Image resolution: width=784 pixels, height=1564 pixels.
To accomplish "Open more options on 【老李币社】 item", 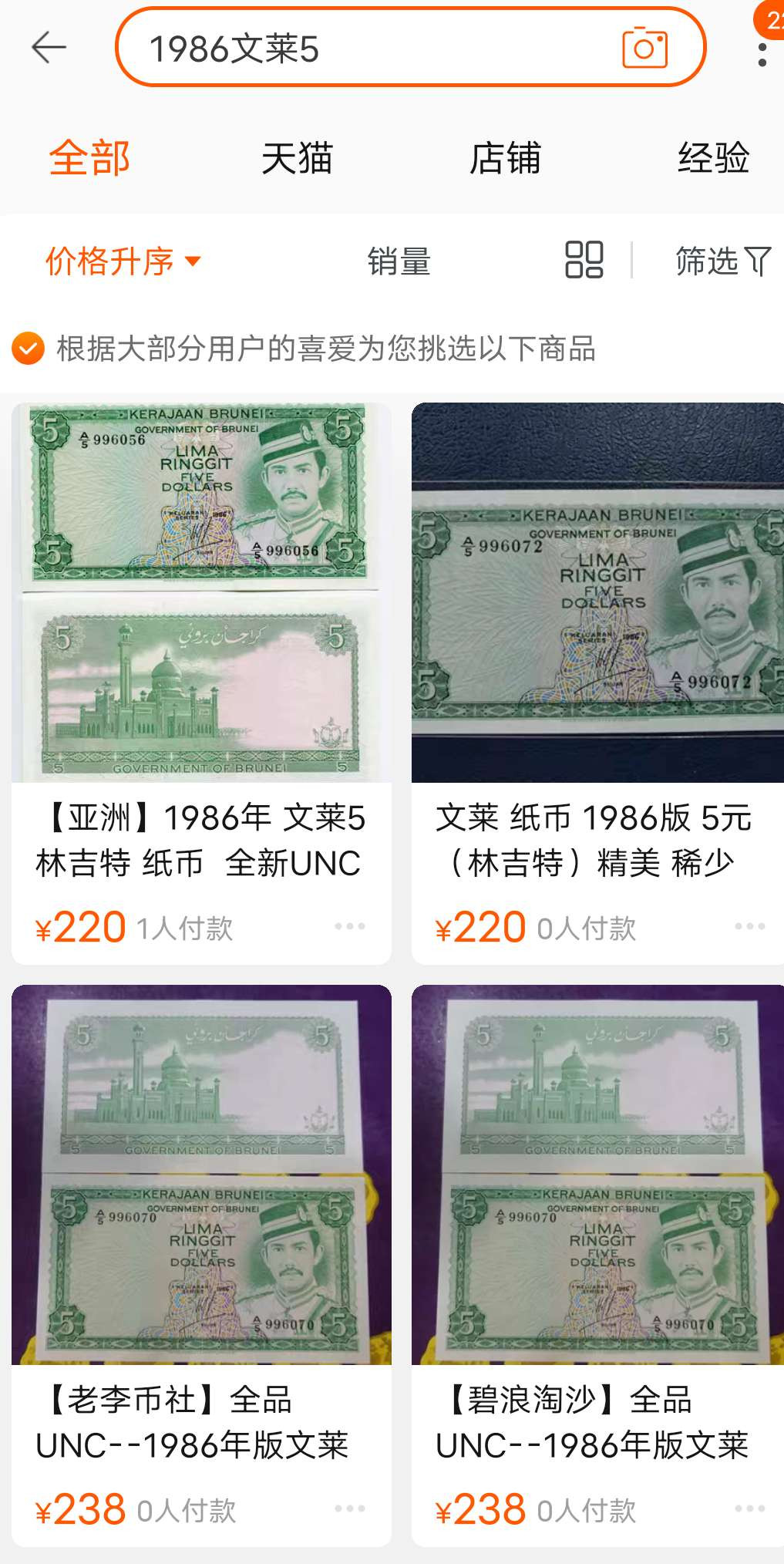I will (x=350, y=1508).
